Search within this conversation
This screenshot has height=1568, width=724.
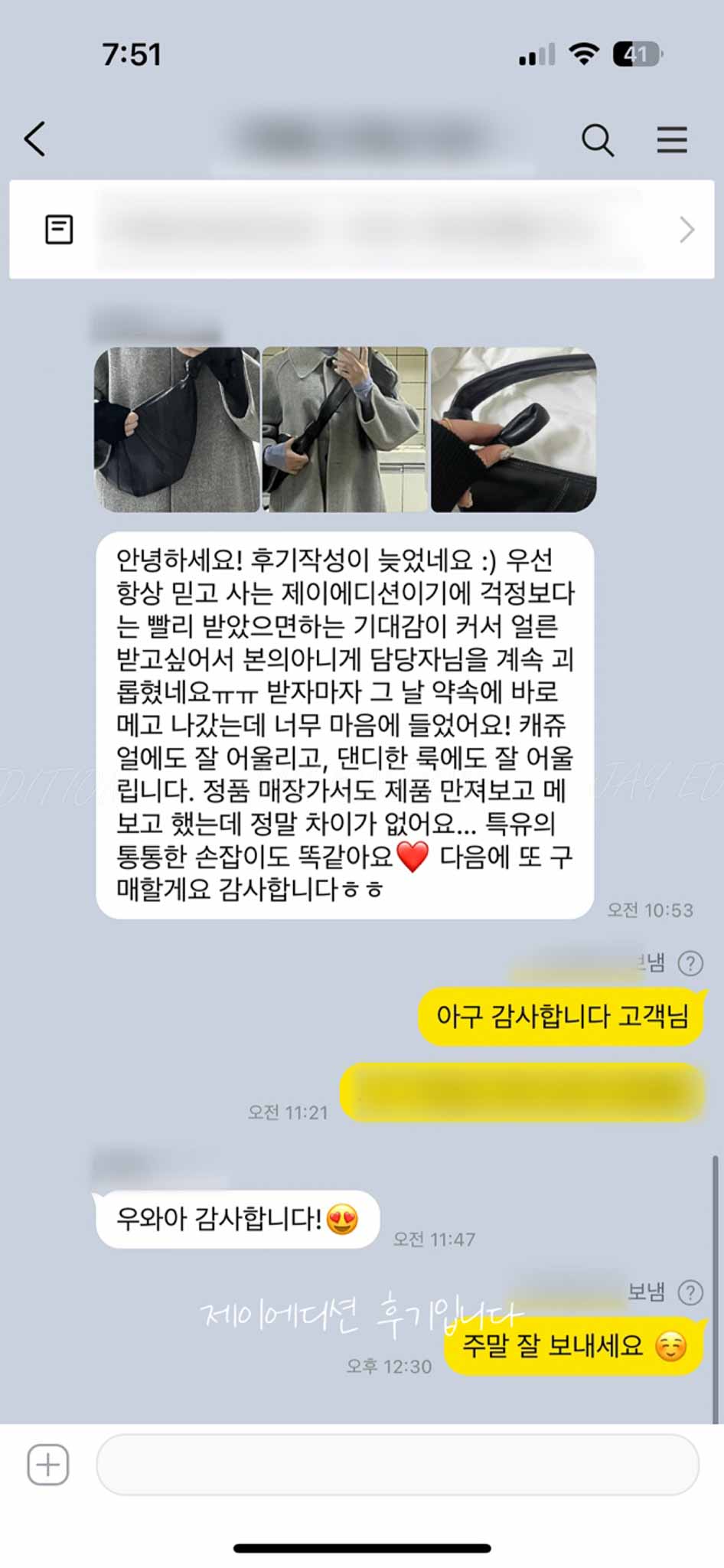coord(597,140)
